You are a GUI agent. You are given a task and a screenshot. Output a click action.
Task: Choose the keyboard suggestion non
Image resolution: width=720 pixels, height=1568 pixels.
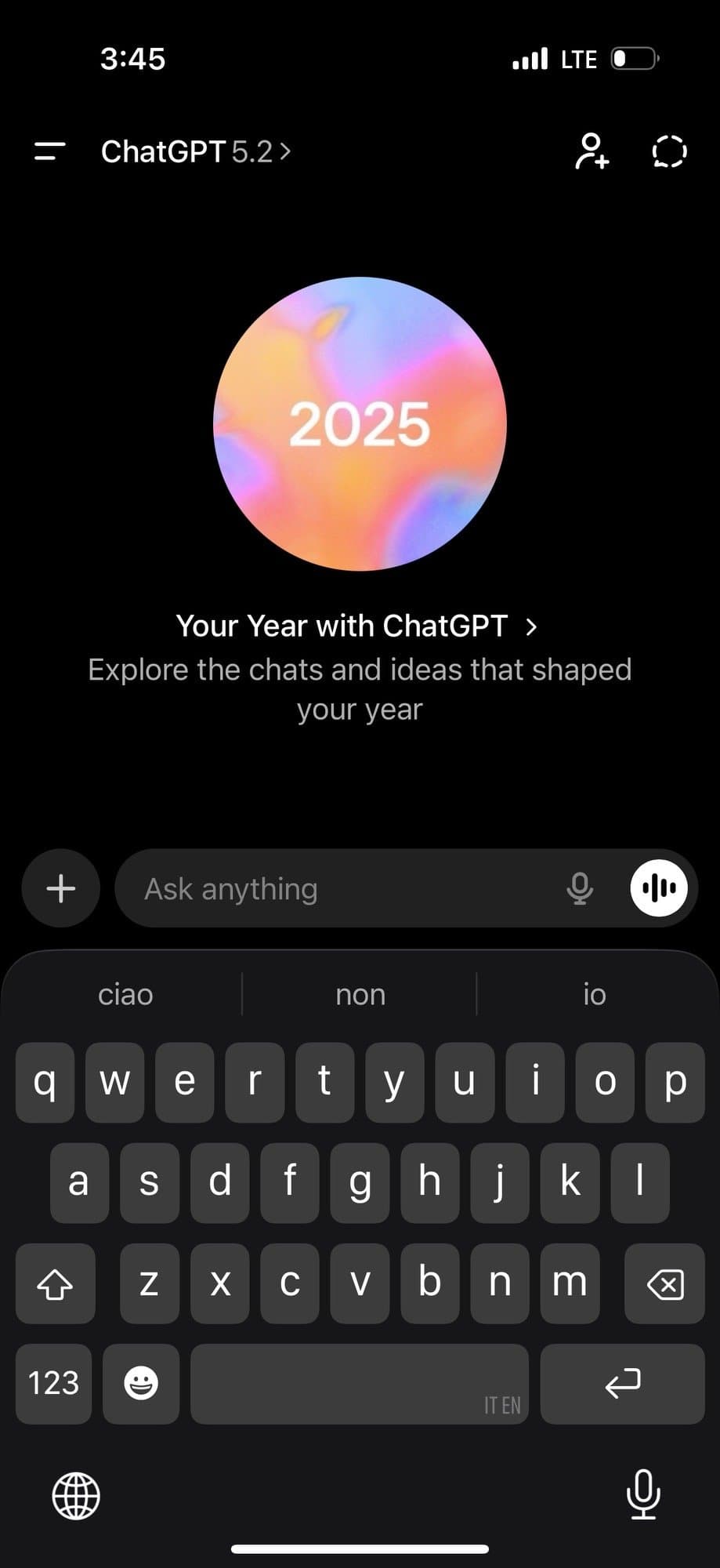(360, 995)
